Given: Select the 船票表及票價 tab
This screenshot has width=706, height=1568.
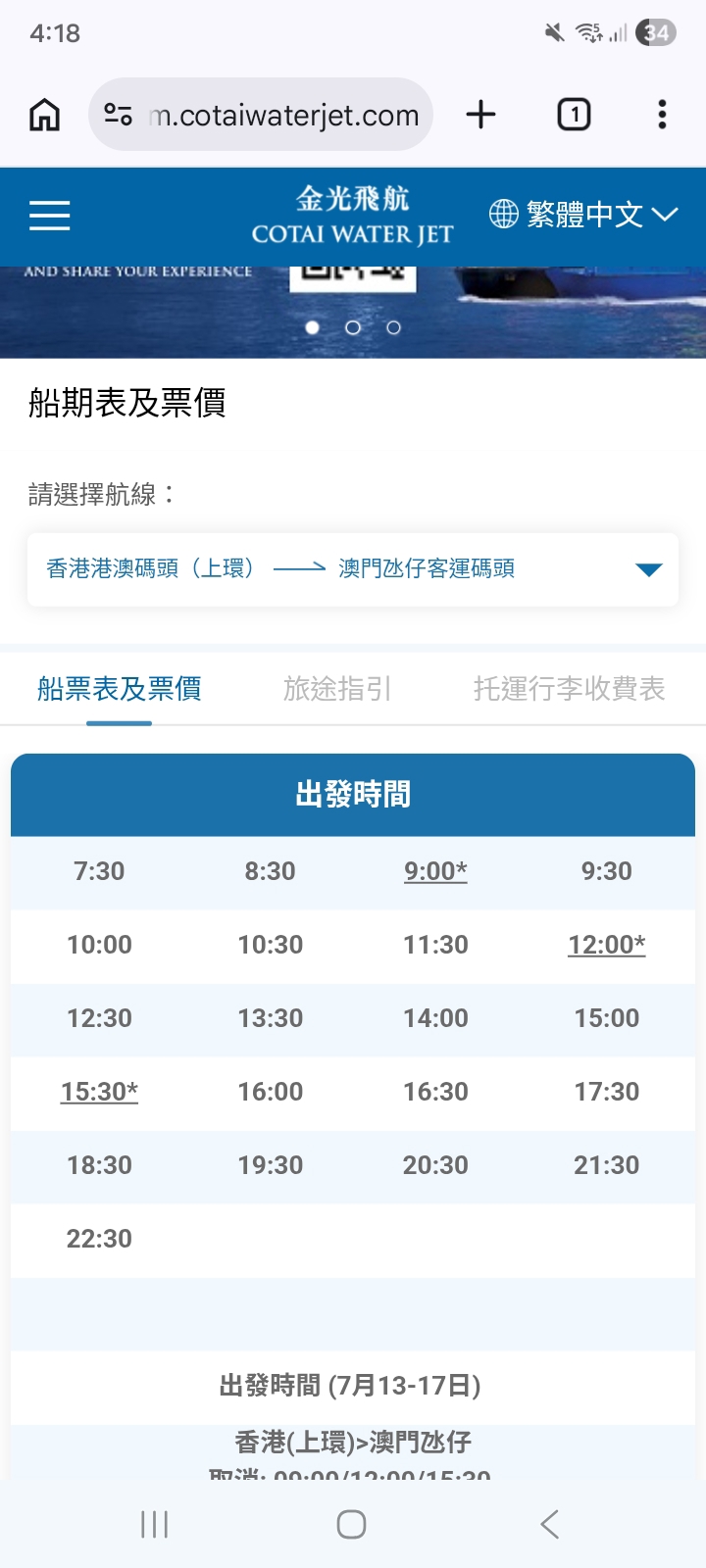Looking at the screenshot, I should (x=120, y=689).
